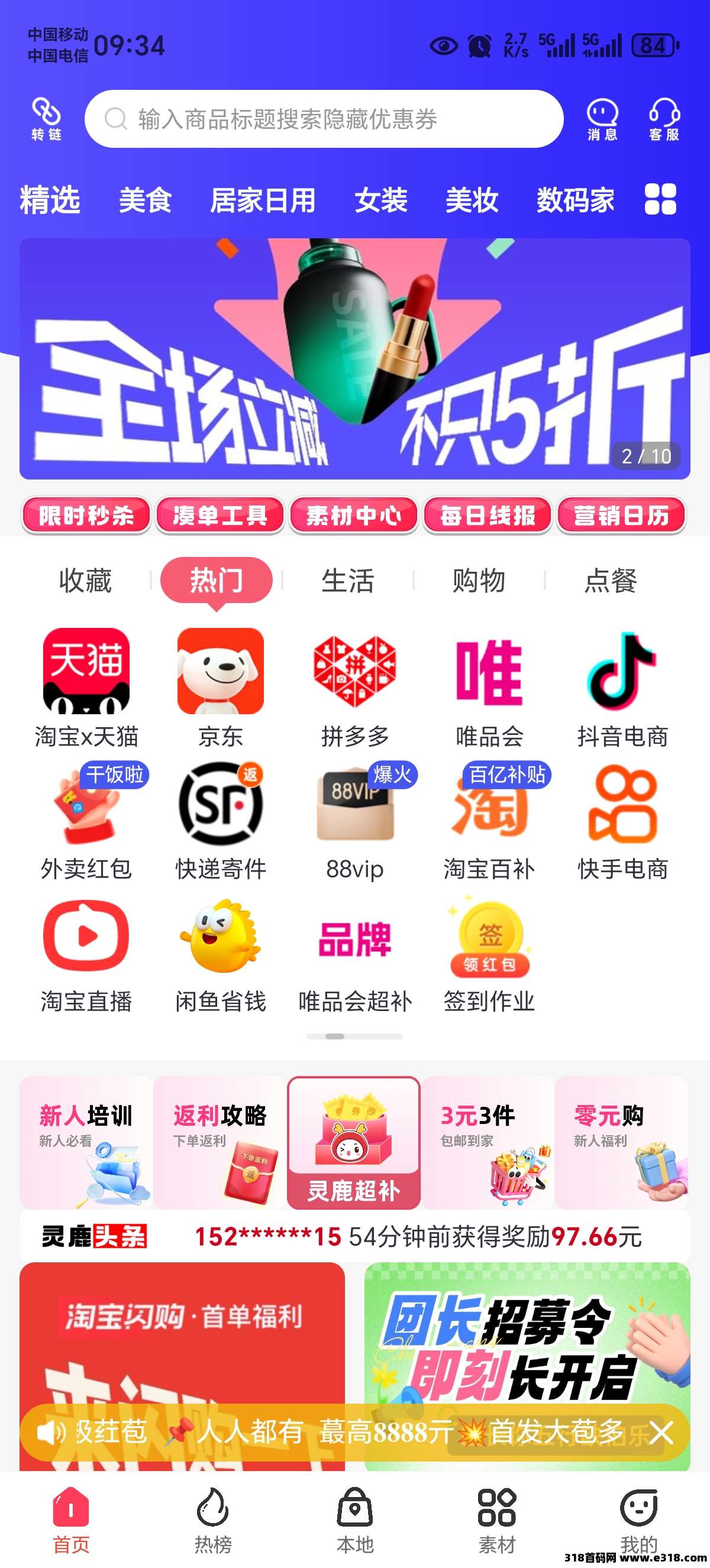The width and height of the screenshot is (710, 1568).
Task: Select the 居家日用 category tab
Action: [x=263, y=200]
